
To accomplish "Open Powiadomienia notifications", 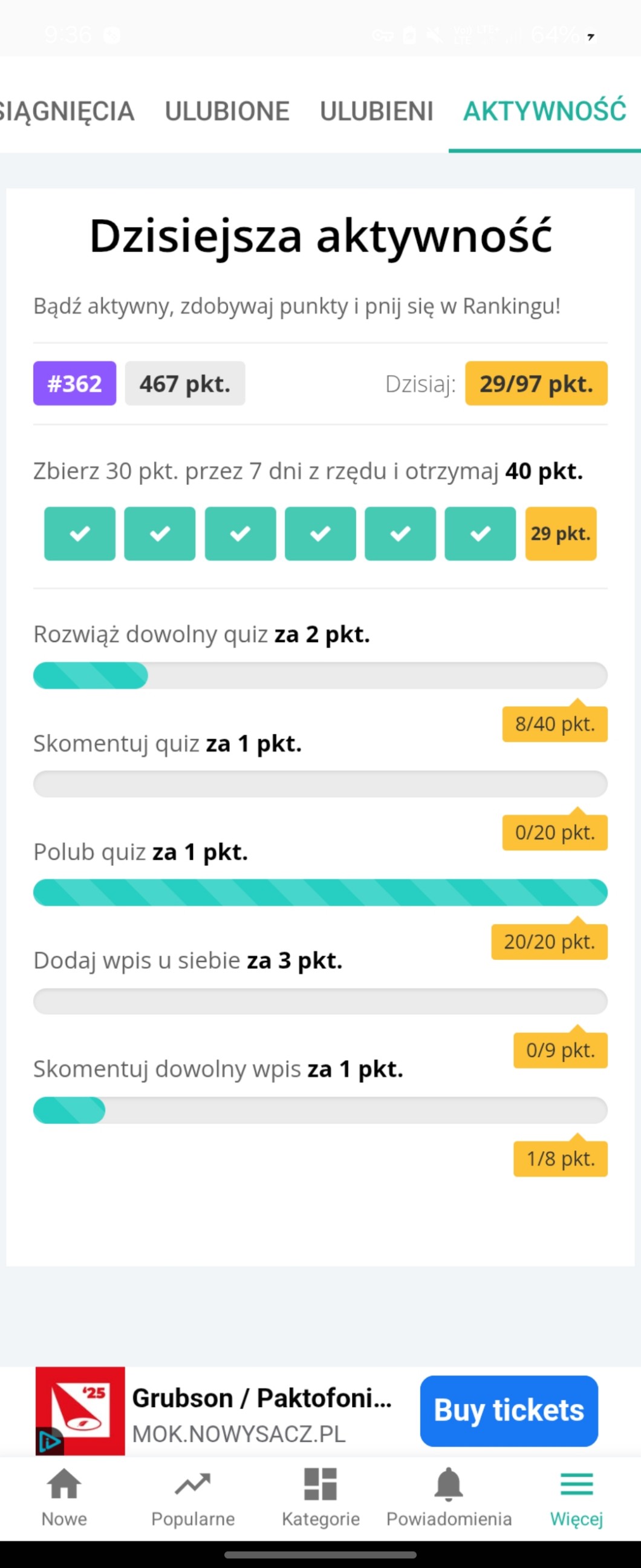I will coord(449,1497).
